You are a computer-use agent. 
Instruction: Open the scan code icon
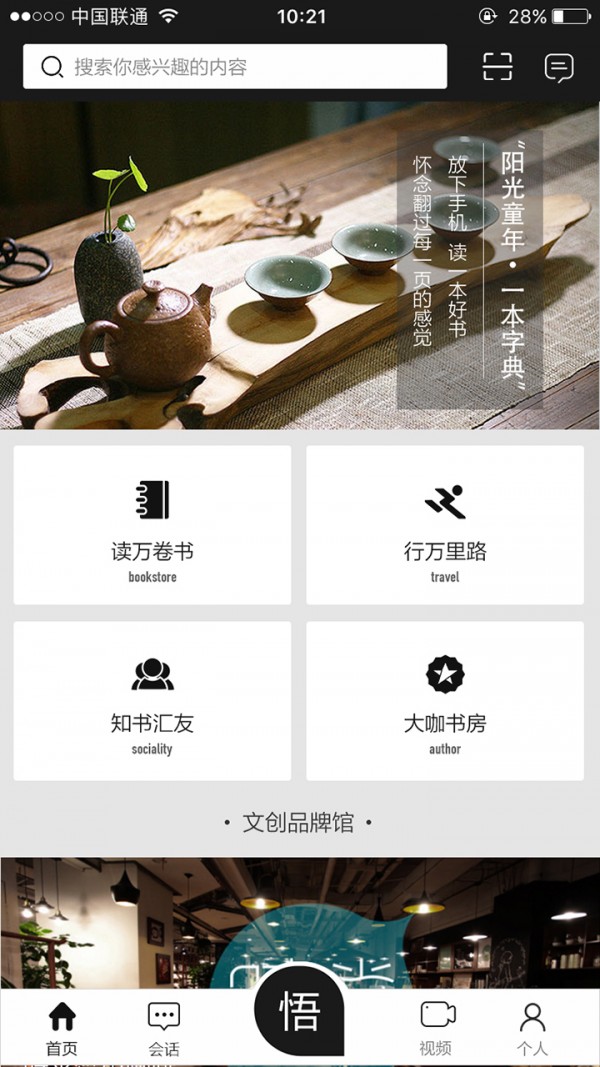point(497,67)
